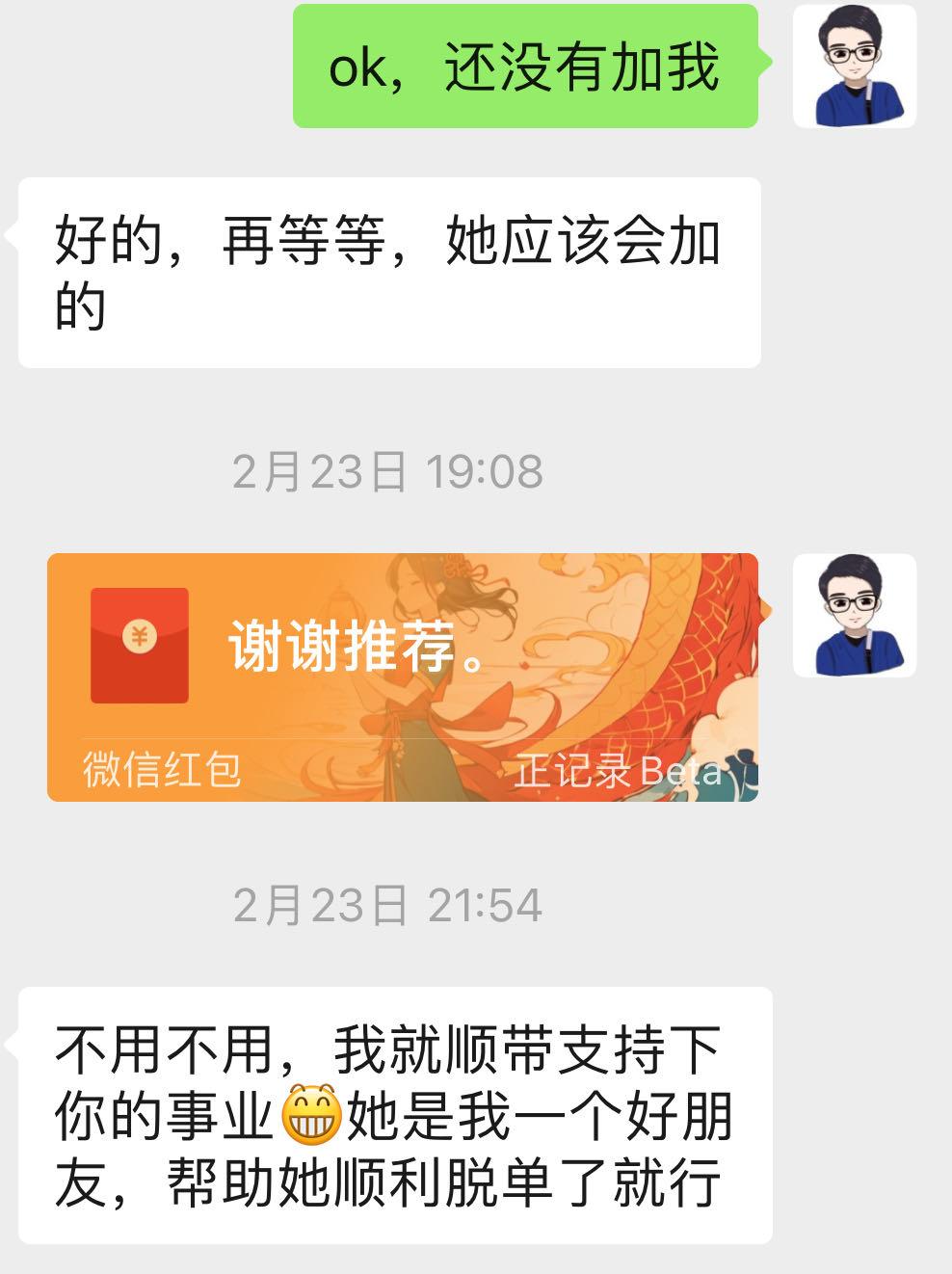952x1274 pixels.
Task: Tap the 正记录 Beta watermark on the red packet
Action: tap(620, 770)
